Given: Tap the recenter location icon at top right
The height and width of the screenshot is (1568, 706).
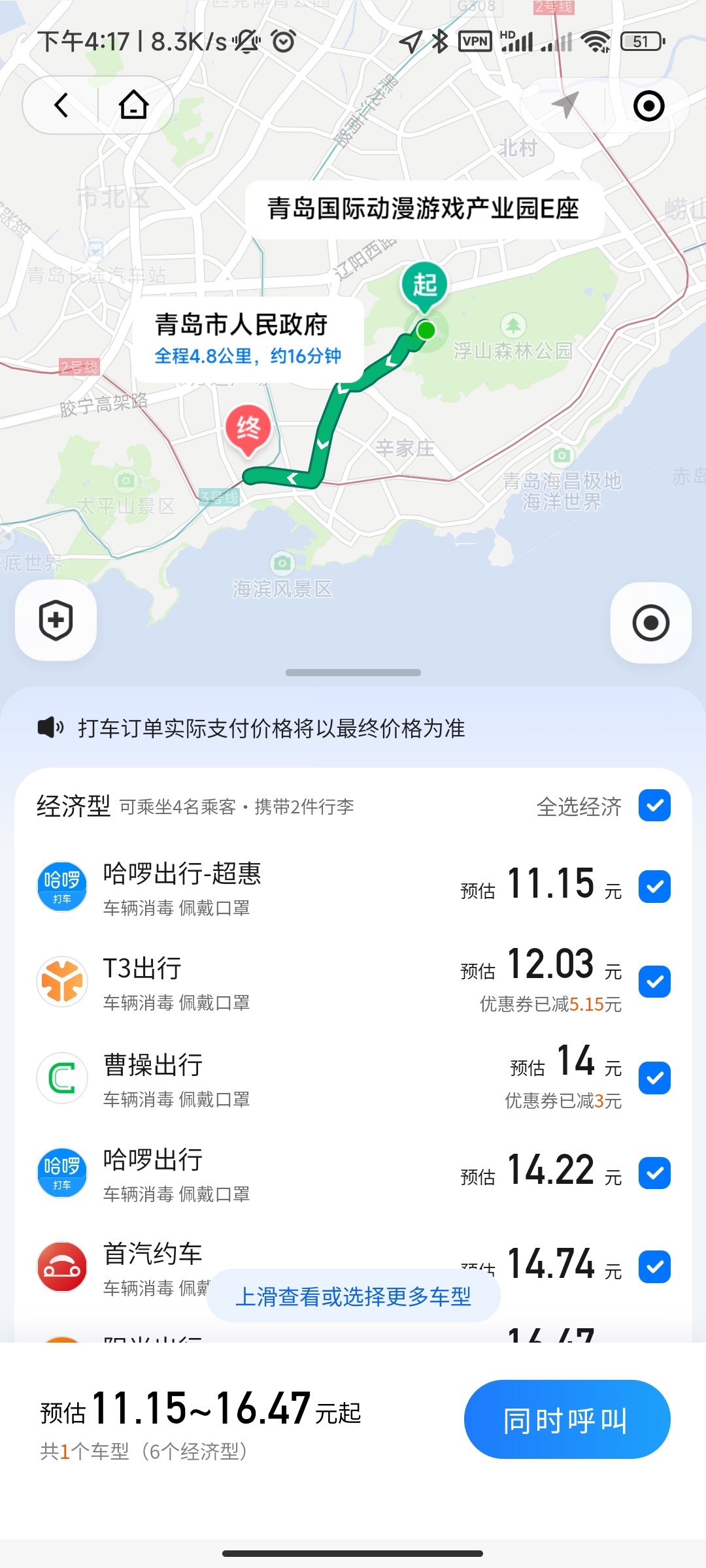Looking at the screenshot, I should coord(649,105).
